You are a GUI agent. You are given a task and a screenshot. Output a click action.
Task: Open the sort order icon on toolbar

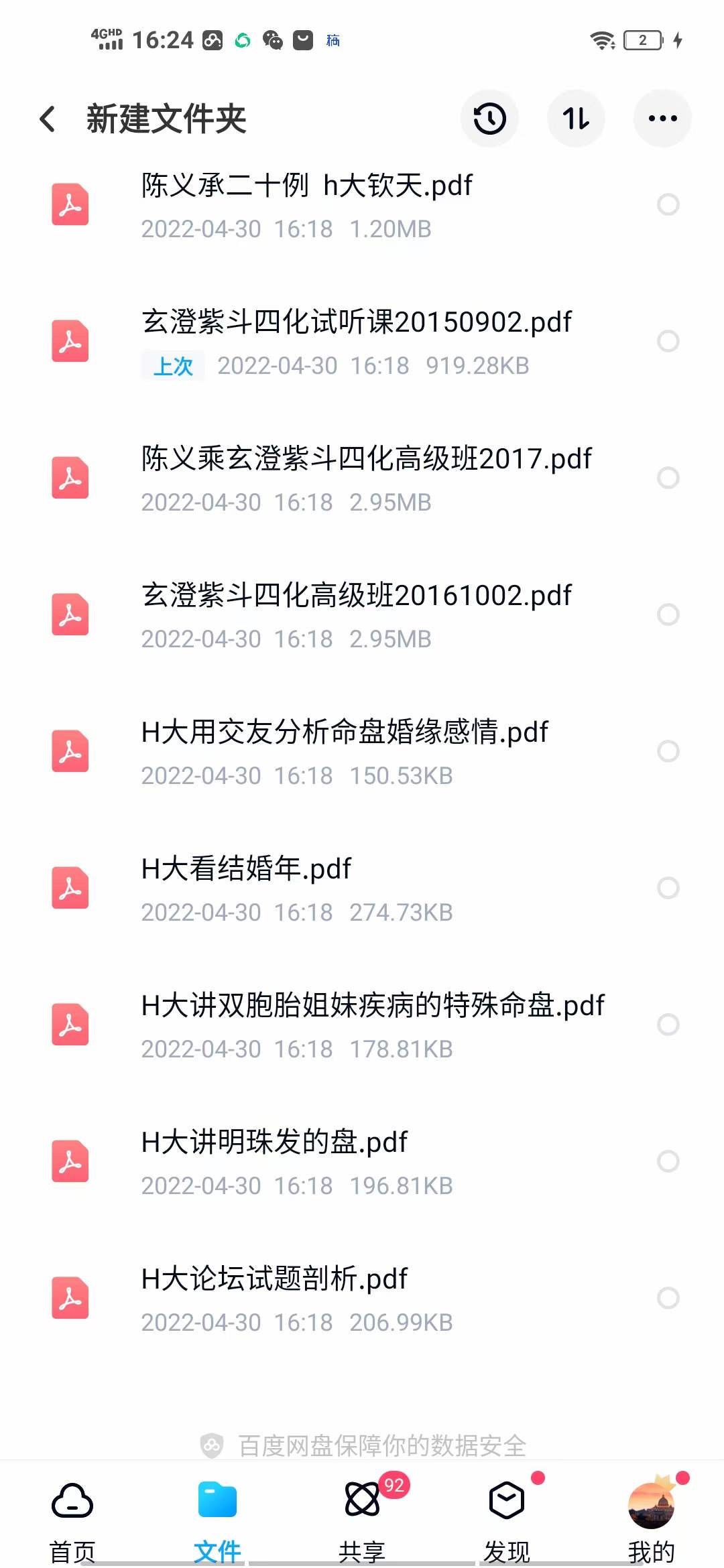pos(576,117)
